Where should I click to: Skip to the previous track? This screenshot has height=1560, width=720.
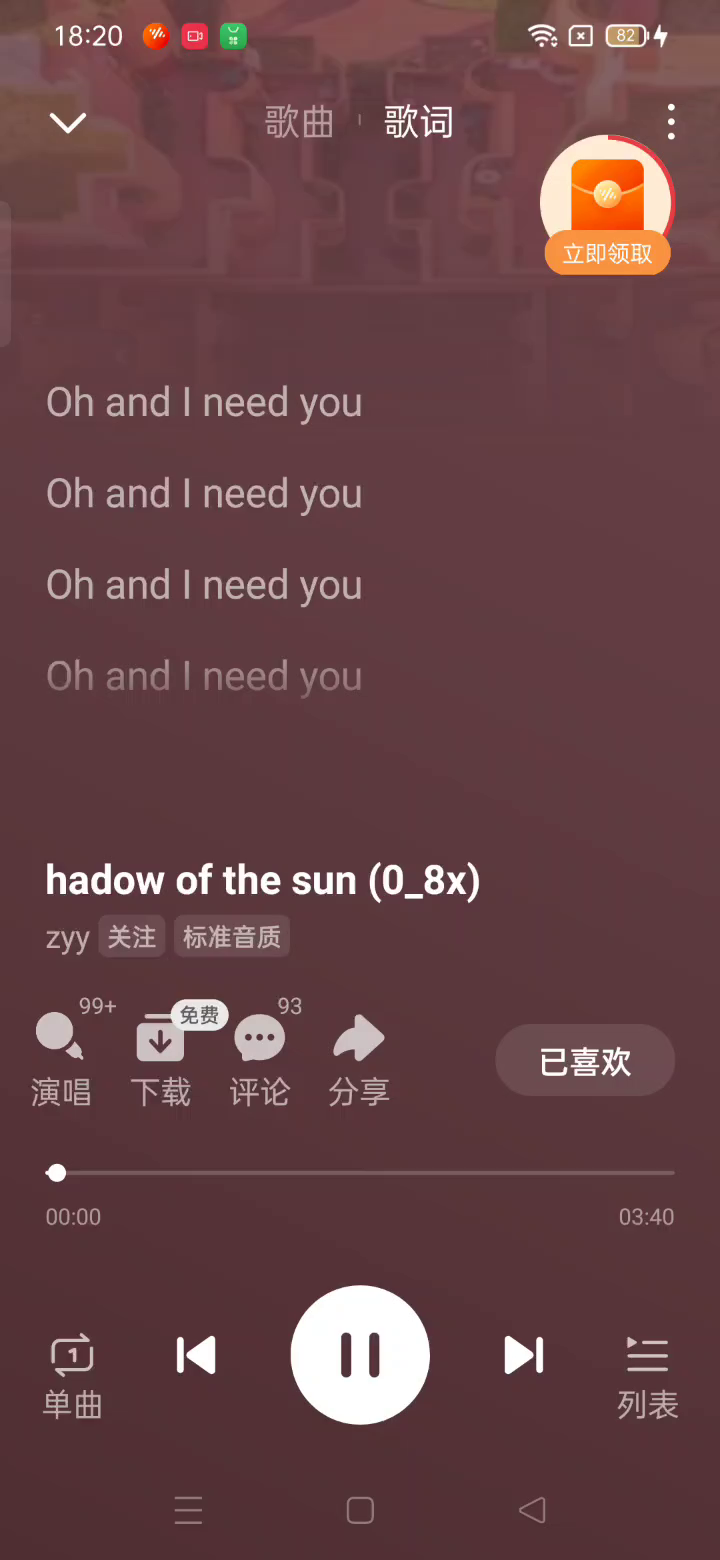(x=196, y=1355)
